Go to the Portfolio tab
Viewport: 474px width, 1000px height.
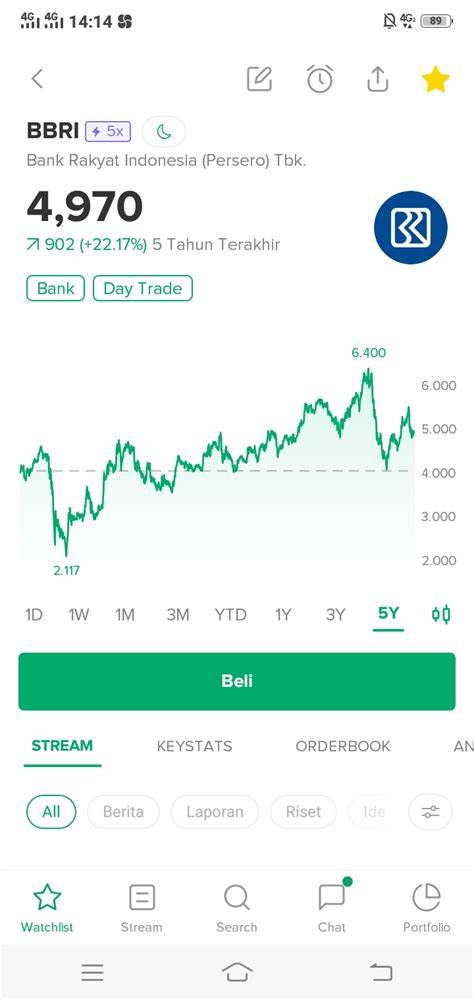427,908
